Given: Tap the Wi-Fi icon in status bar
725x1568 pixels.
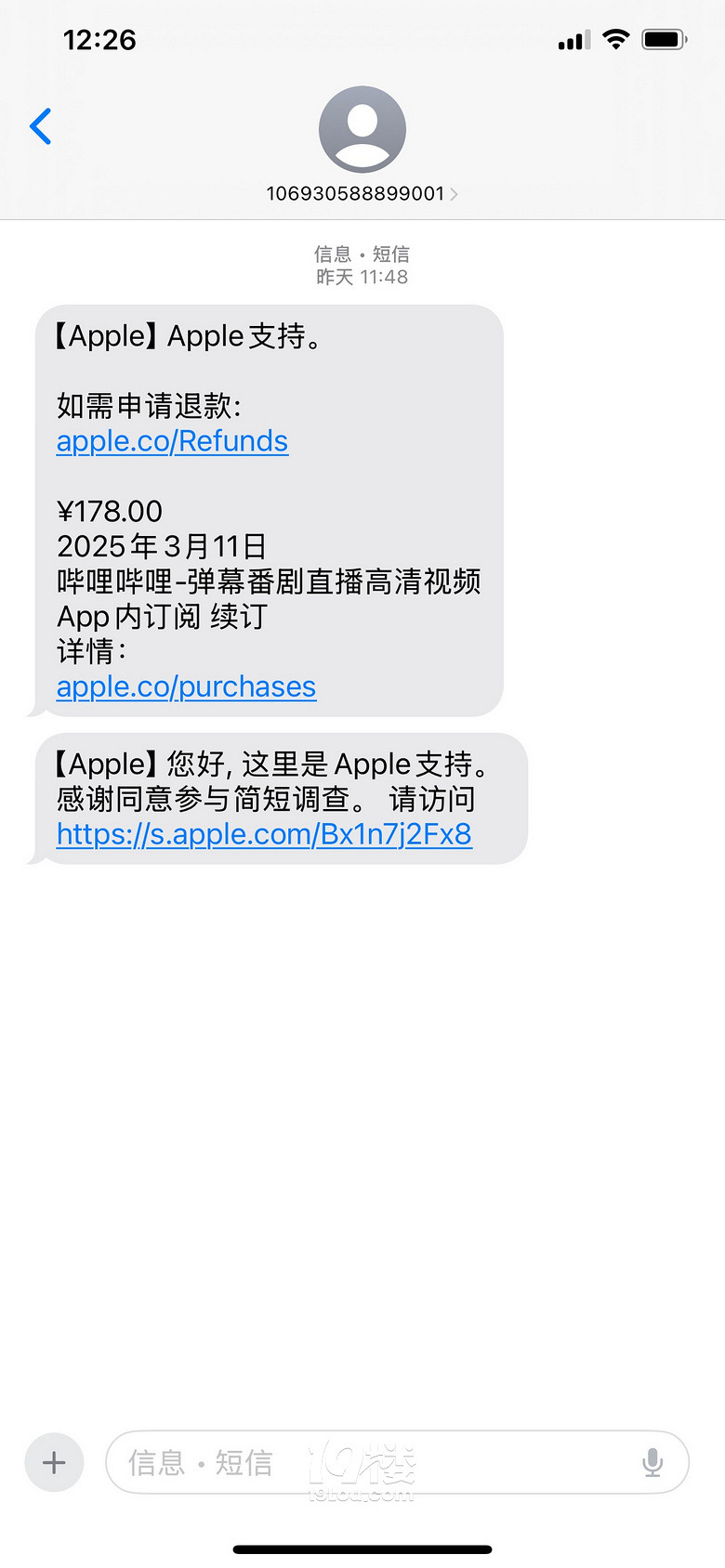Looking at the screenshot, I should click(615, 39).
